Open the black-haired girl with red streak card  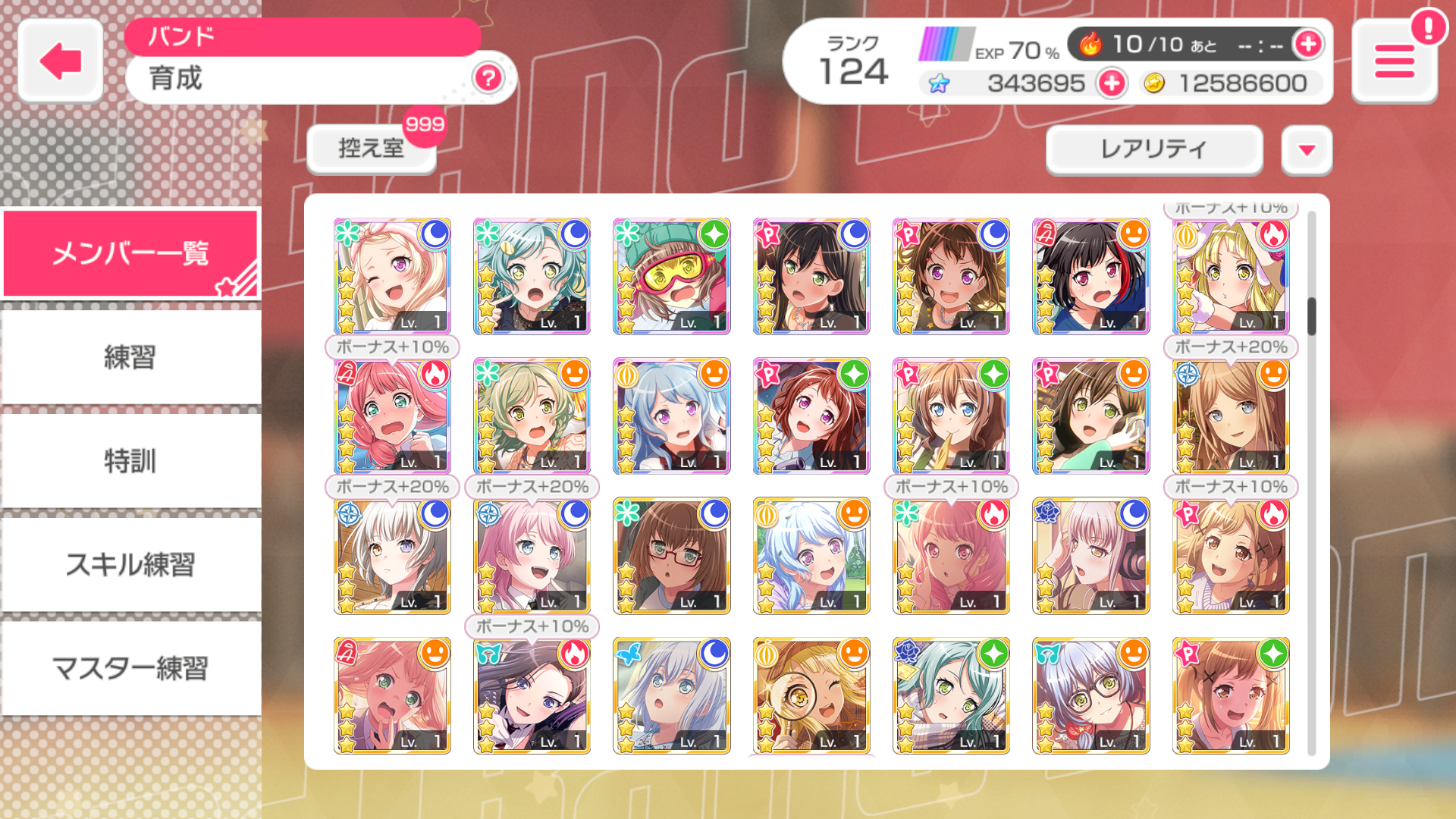click(1090, 277)
